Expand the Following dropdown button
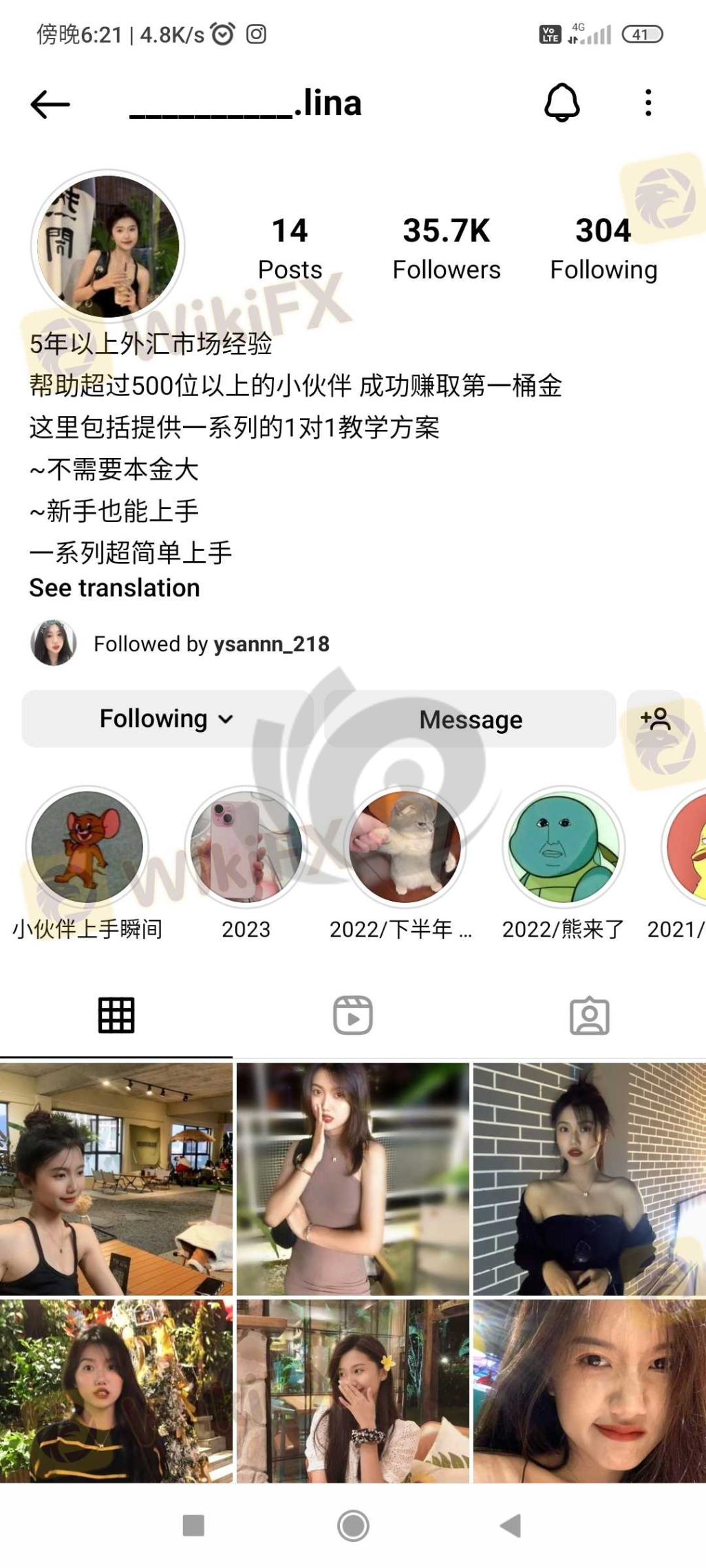The image size is (706, 1568). (x=167, y=719)
